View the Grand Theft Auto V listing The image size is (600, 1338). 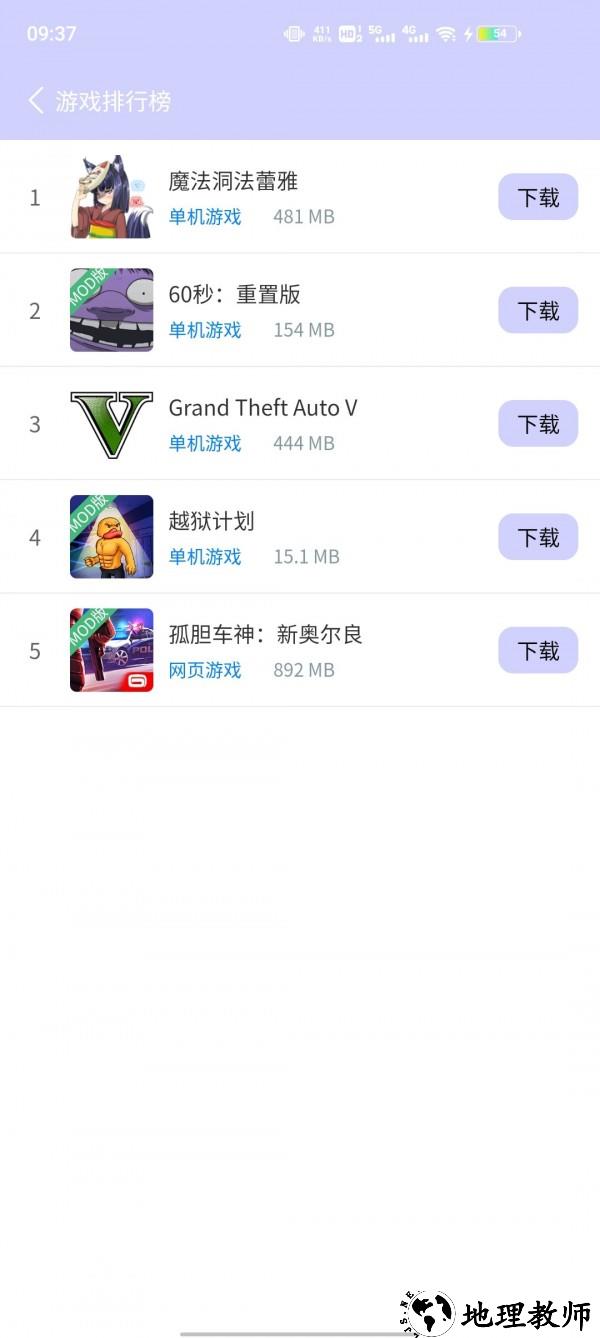click(262, 408)
